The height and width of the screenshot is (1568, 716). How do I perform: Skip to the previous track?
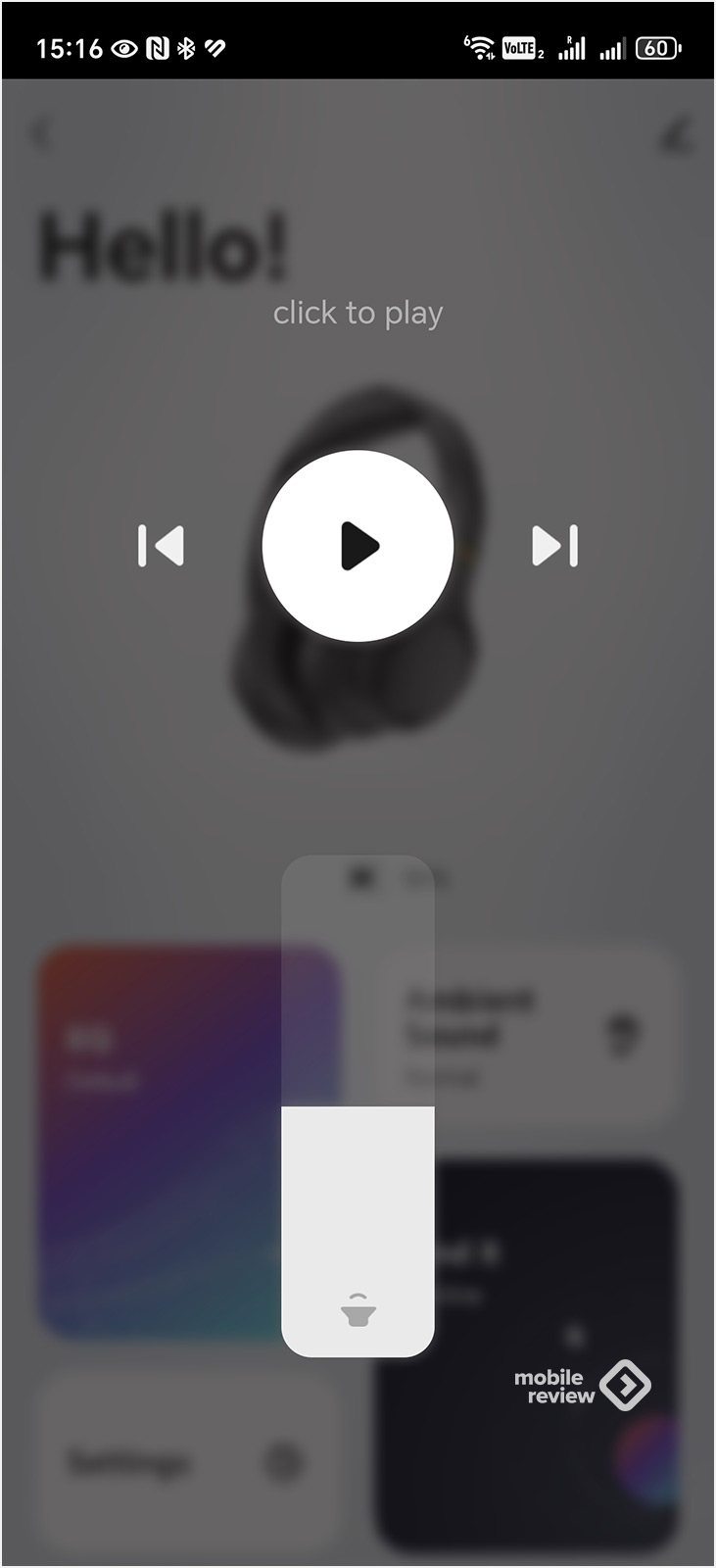(162, 546)
